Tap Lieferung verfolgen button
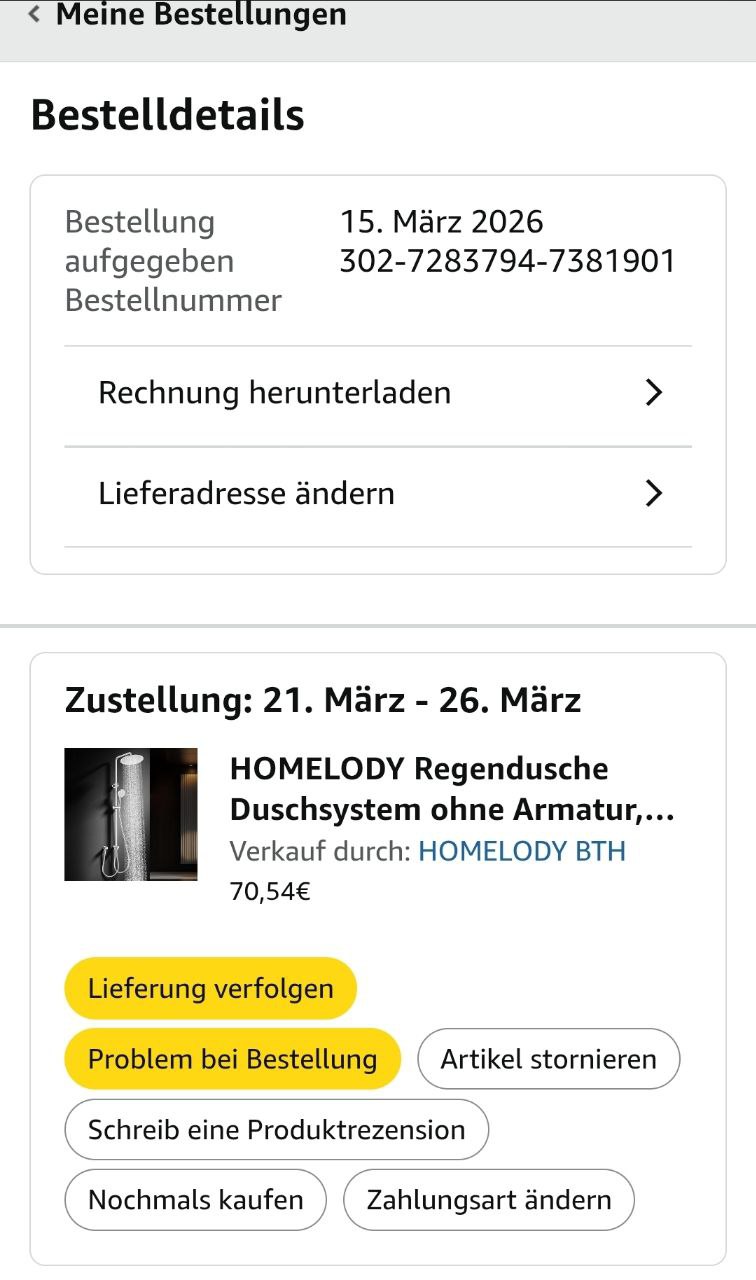 tap(210, 989)
